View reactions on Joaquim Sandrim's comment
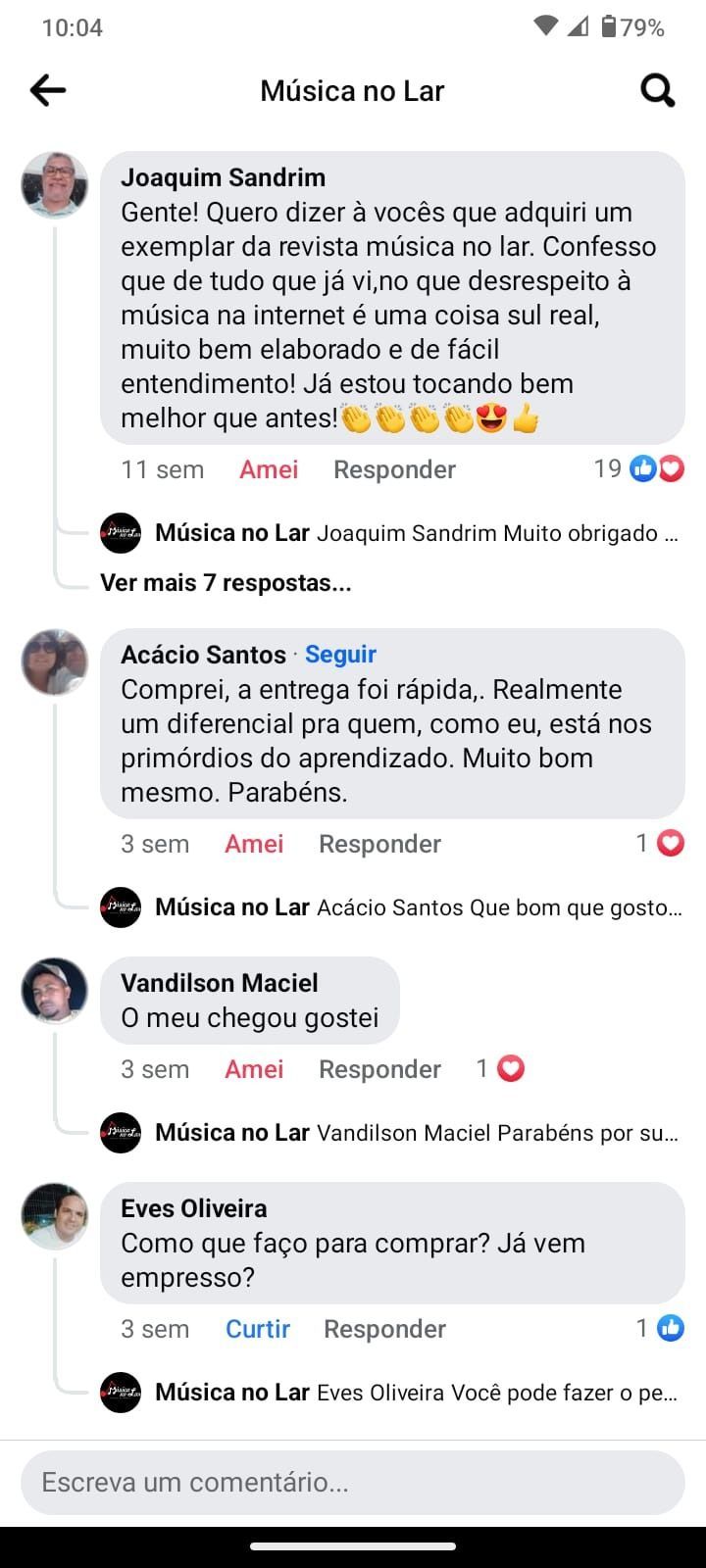Image resolution: width=706 pixels, height=1568 pixels. 639,469
